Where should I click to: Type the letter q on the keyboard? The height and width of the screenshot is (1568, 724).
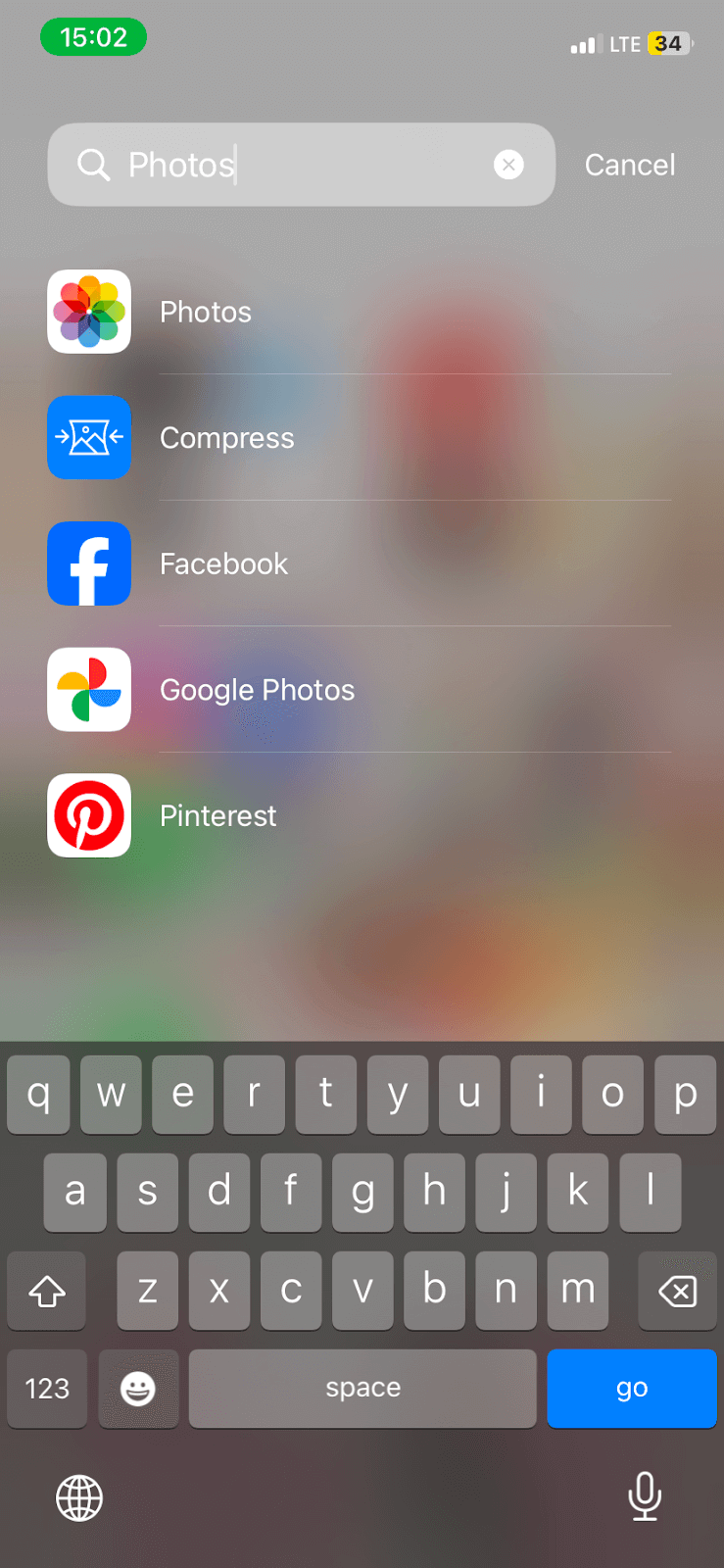(38, 1095)
